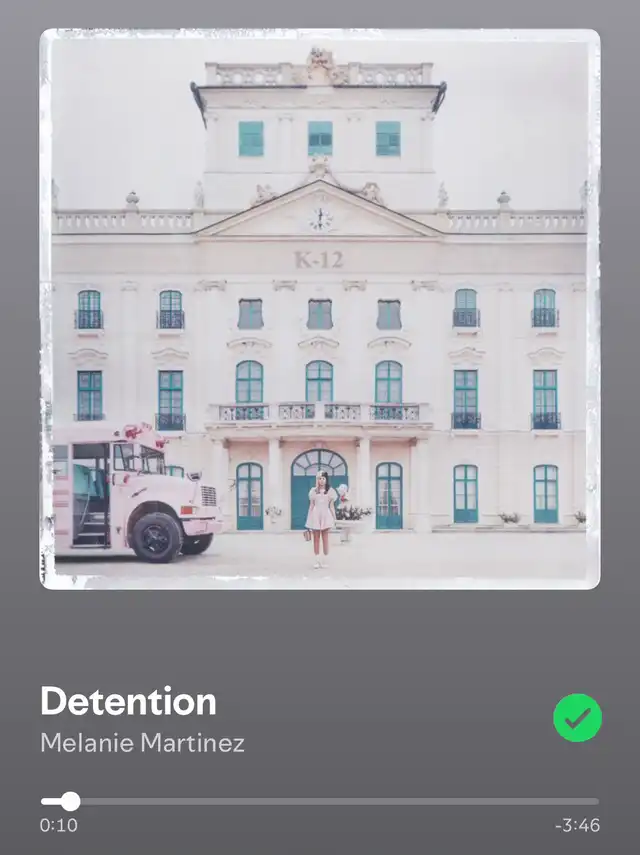Tap the green checkmark to unsave Detention
The image size is (640, 855).
[577, 717]
